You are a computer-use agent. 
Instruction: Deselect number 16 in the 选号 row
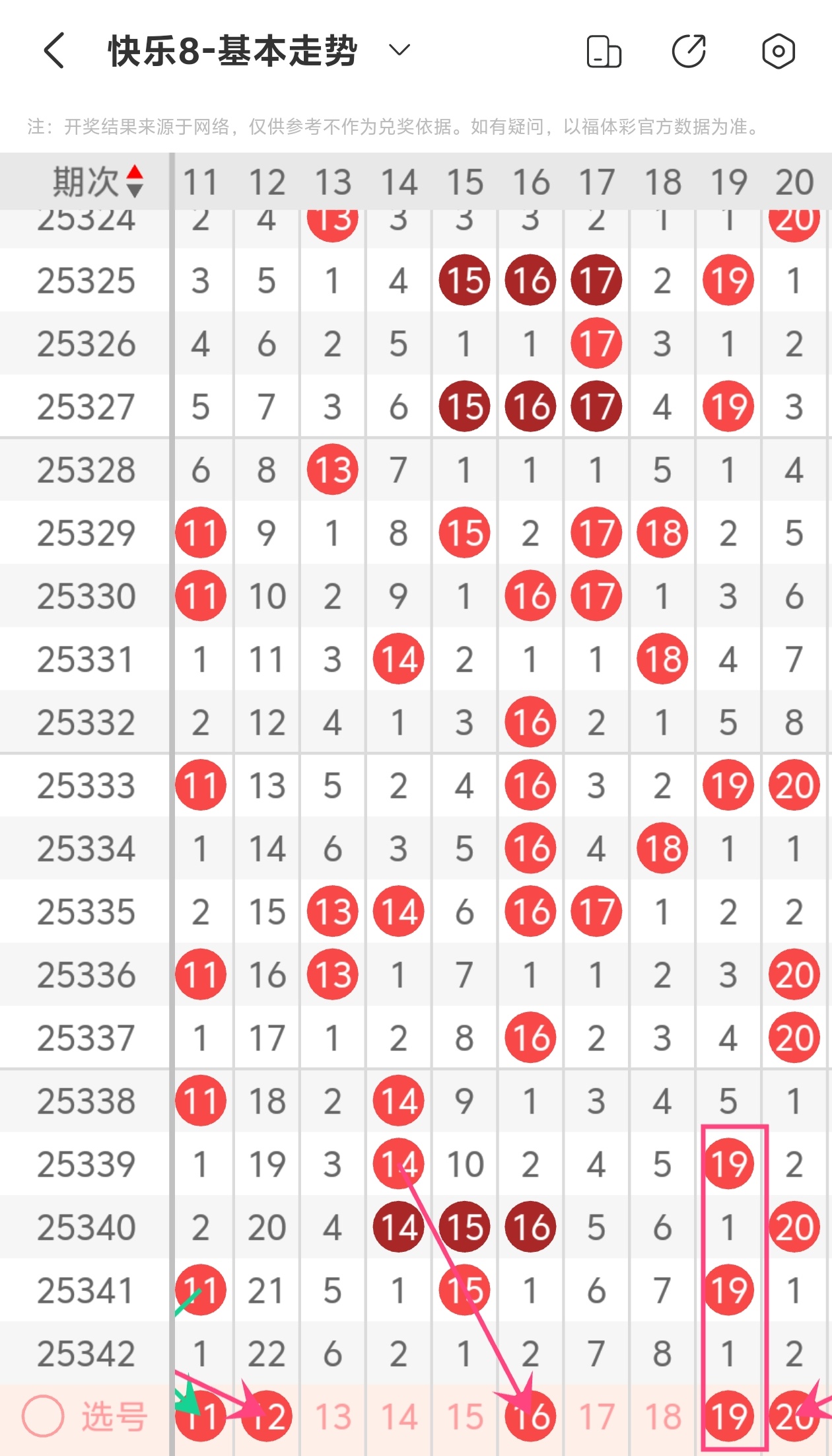click(x=531, y=1417)
